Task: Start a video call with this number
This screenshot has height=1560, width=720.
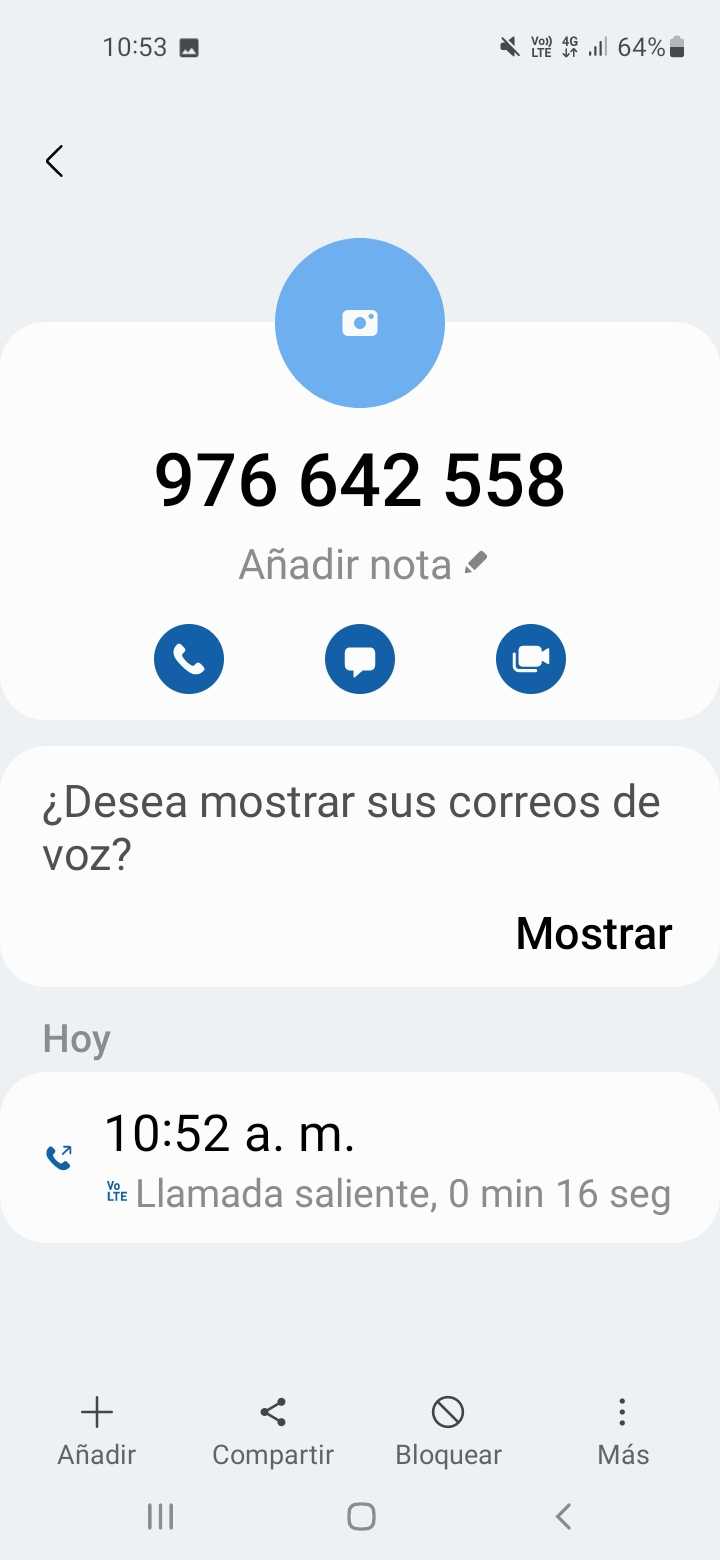Action: coord(531,659)
